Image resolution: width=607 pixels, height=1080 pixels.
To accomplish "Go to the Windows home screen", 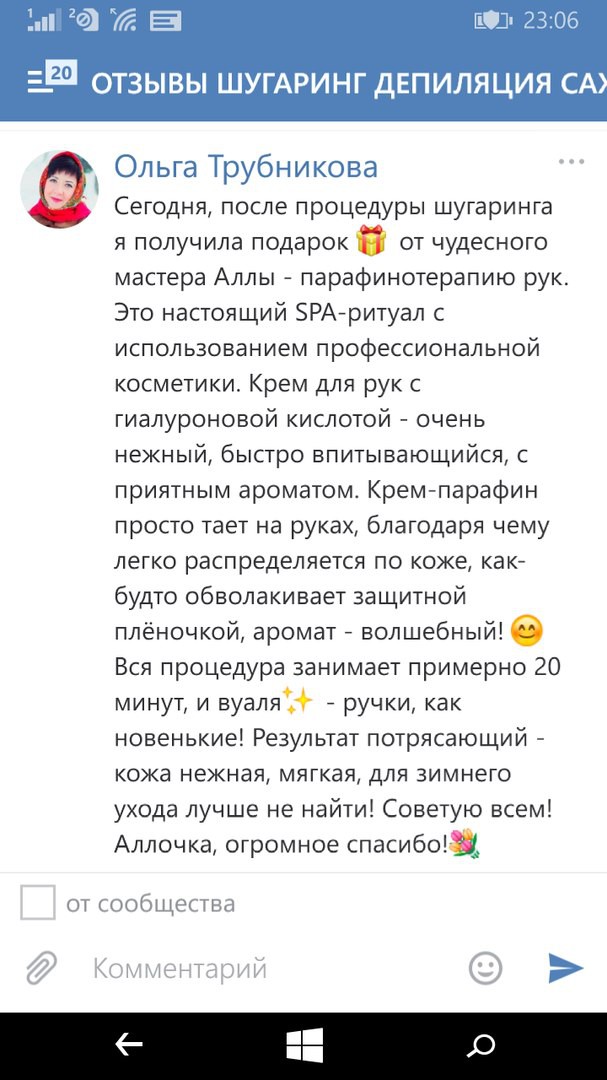I will point(304,1045).
